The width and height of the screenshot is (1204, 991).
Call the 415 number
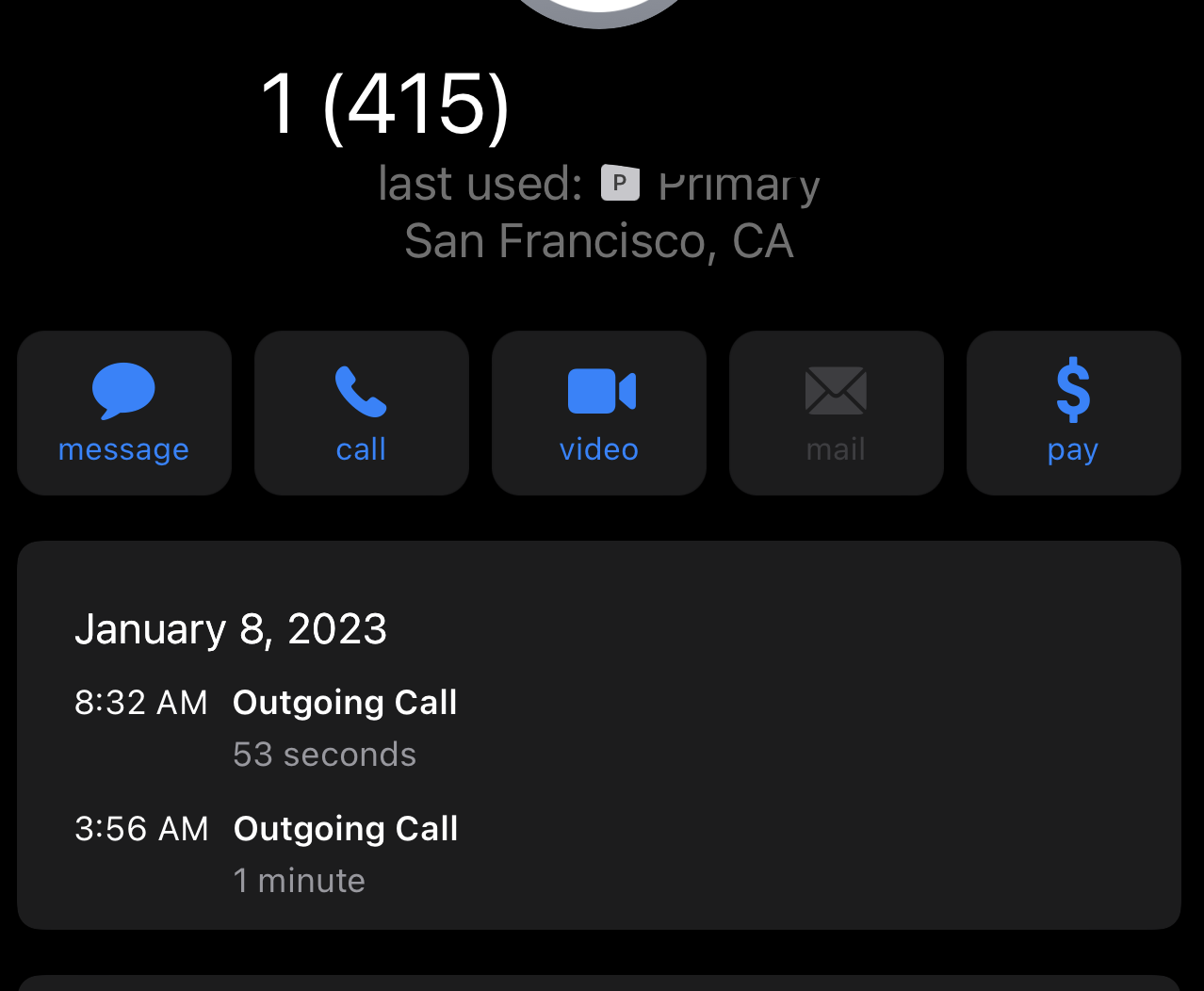361,413
